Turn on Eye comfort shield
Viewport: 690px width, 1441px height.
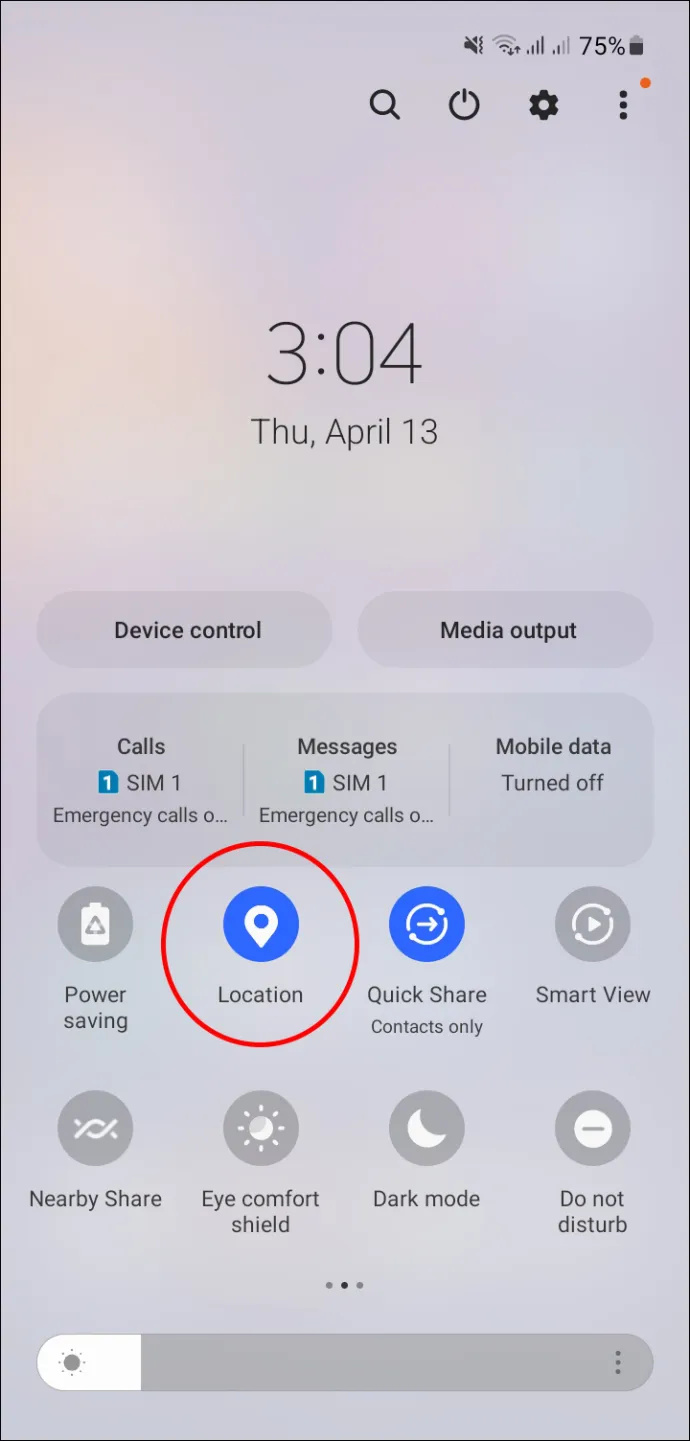(261, 1129)
